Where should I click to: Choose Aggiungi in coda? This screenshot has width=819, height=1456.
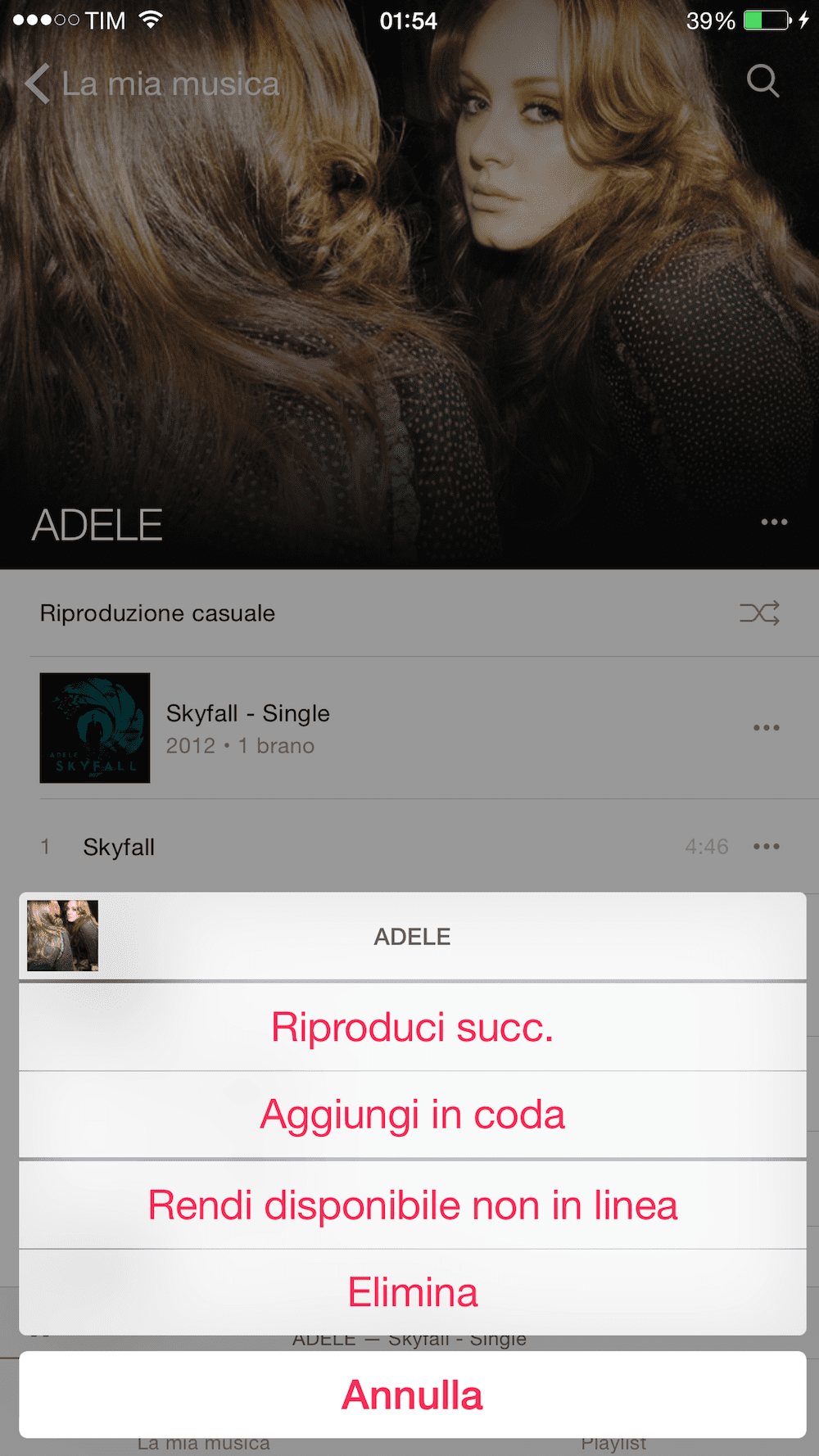point(412,1115)
